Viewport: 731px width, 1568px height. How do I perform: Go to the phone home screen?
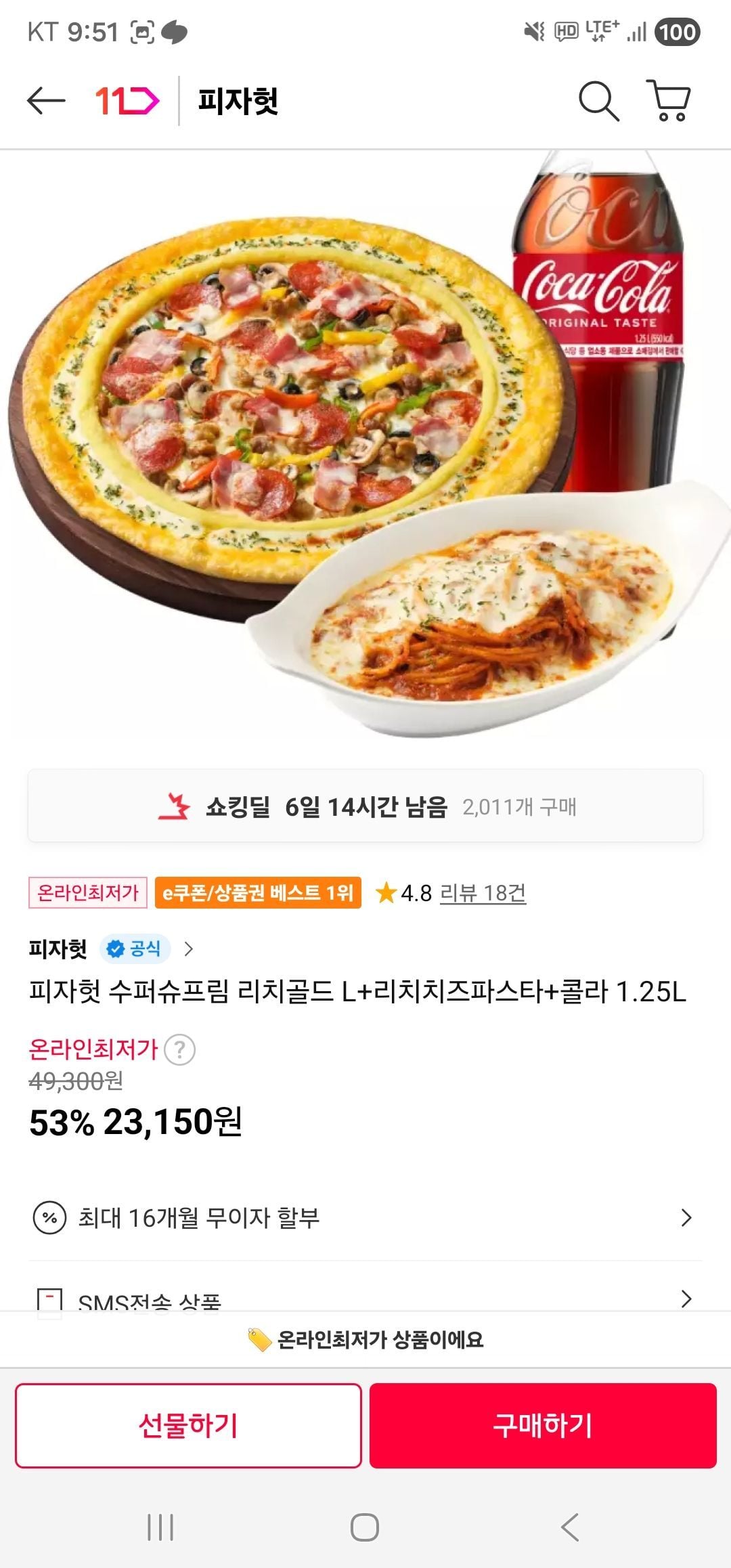click(365, 1527)
